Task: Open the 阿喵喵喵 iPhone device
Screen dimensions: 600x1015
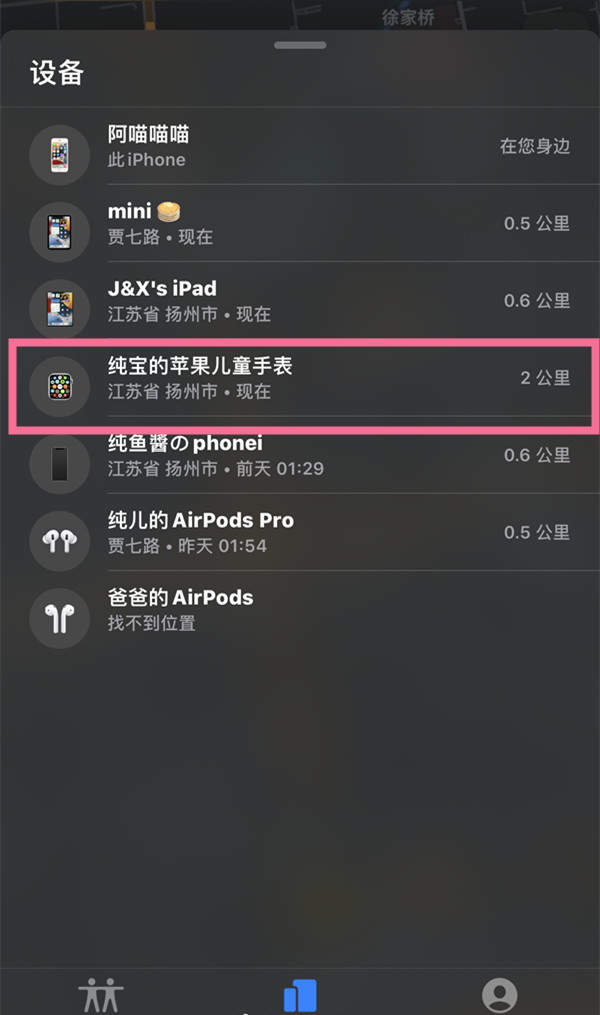Action: [300, 146]
